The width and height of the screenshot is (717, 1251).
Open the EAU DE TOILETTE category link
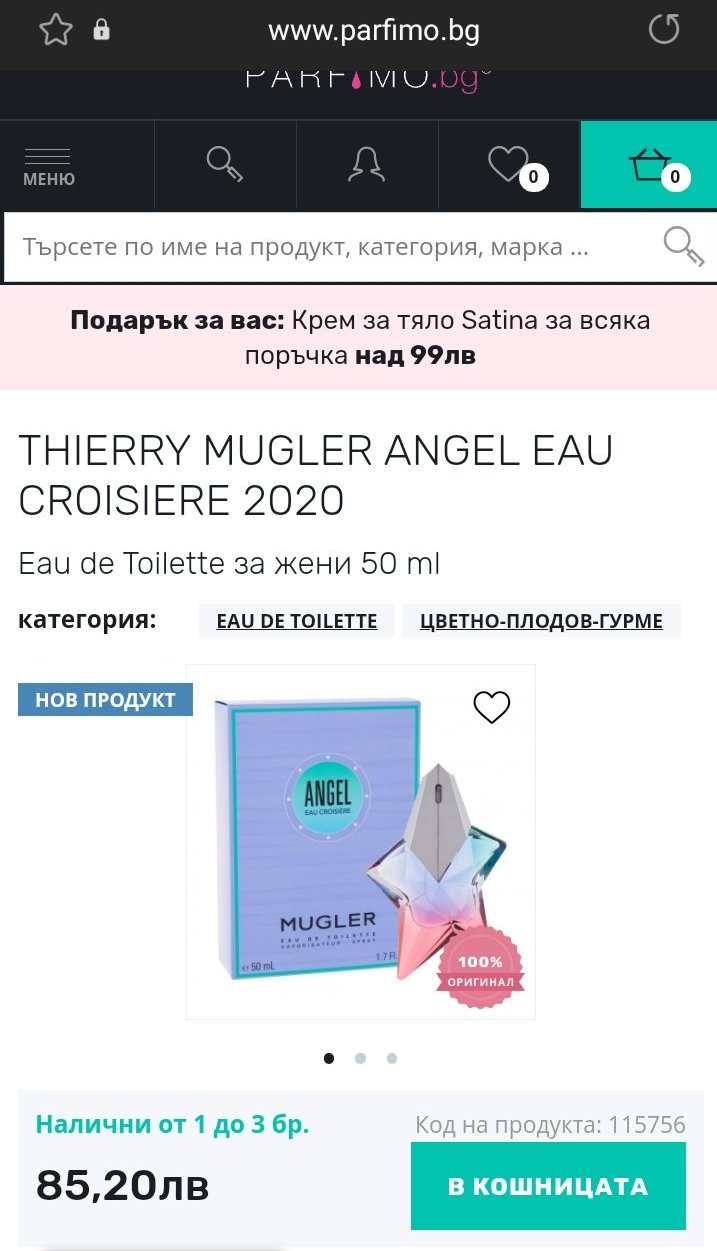click(x=297, y=621)
